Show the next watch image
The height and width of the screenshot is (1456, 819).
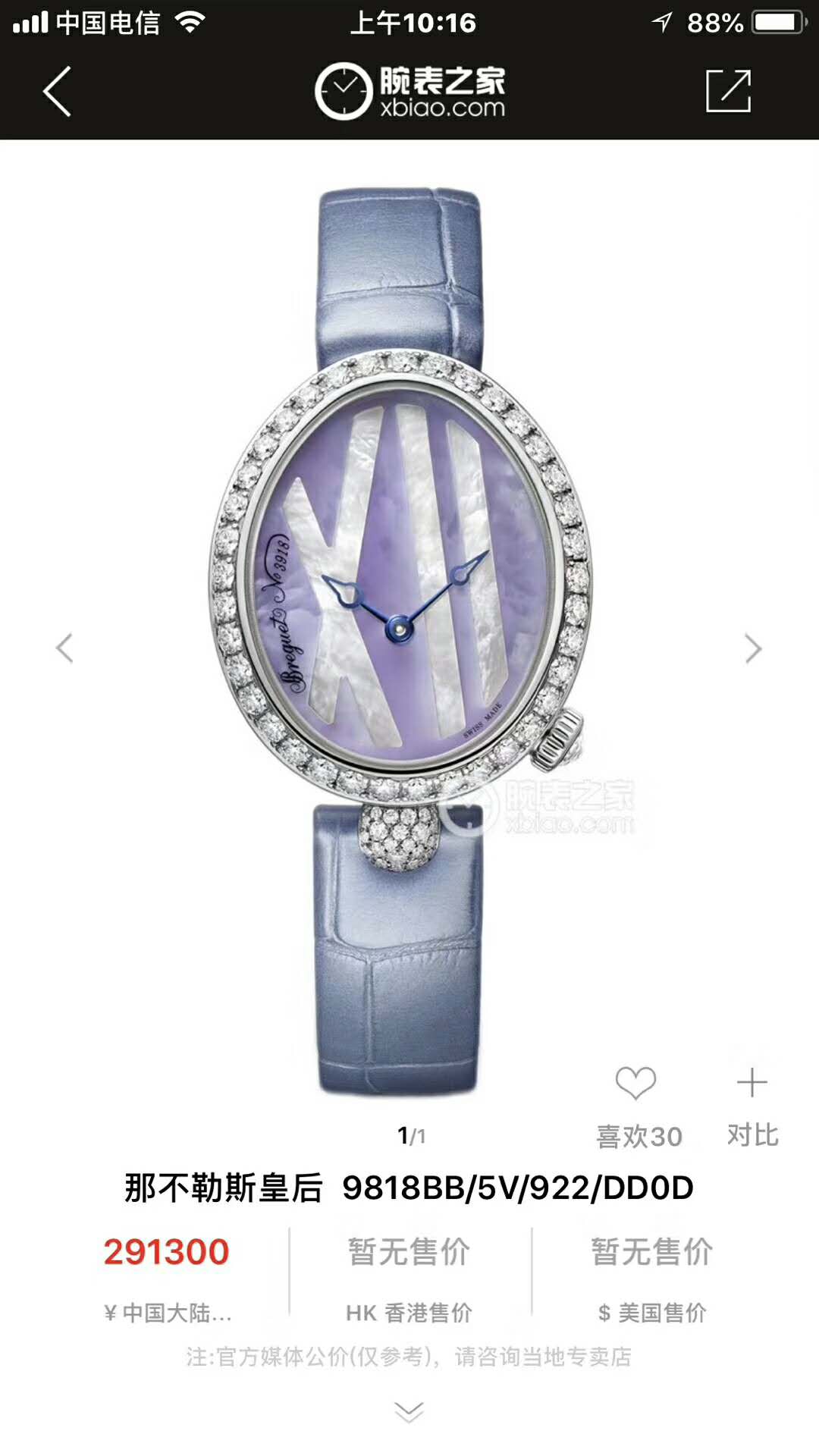click(752, 648)
